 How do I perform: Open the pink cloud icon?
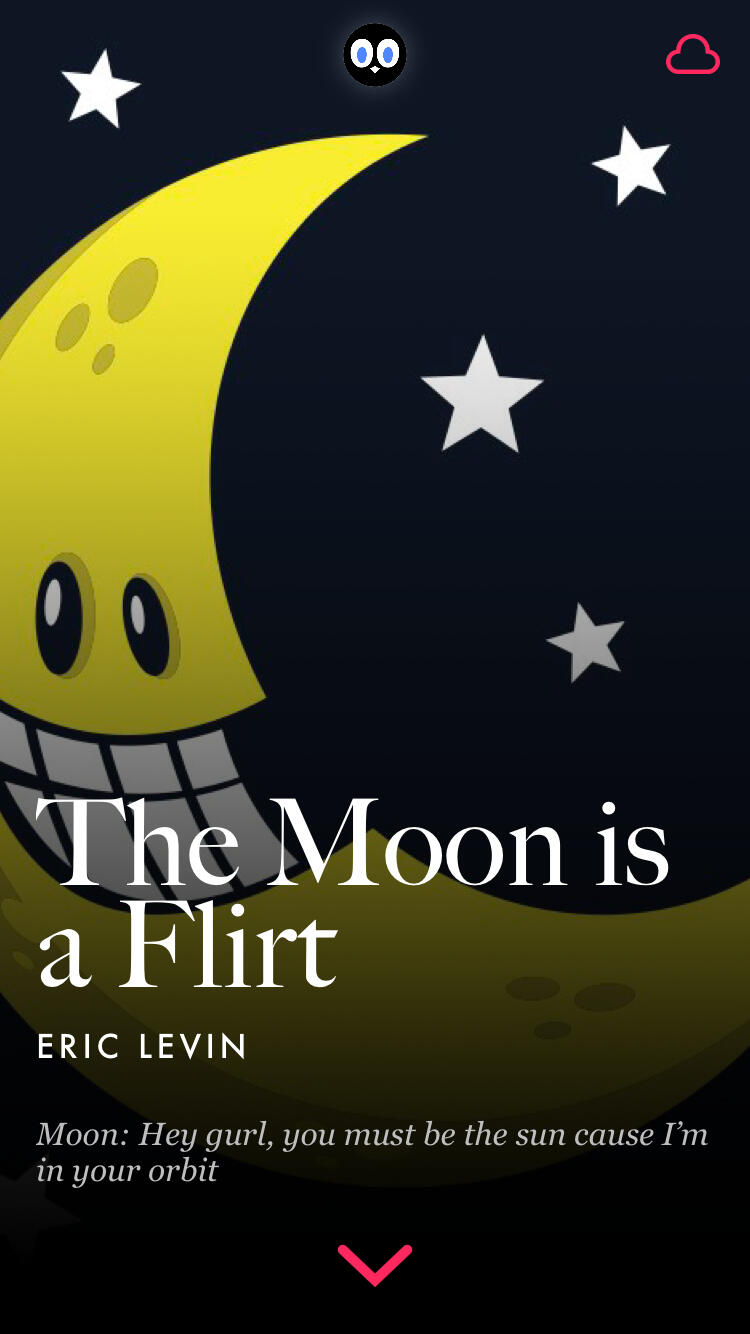tap(693, 55)
